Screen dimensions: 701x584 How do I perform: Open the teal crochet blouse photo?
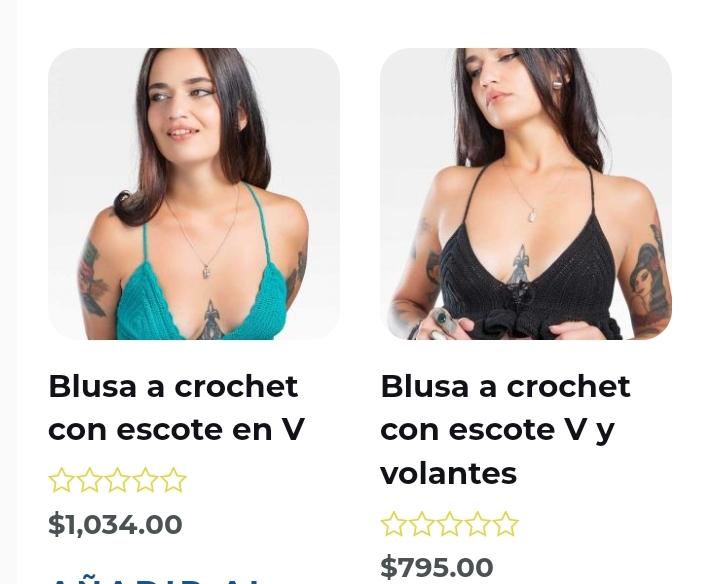[x=193, y=194]
